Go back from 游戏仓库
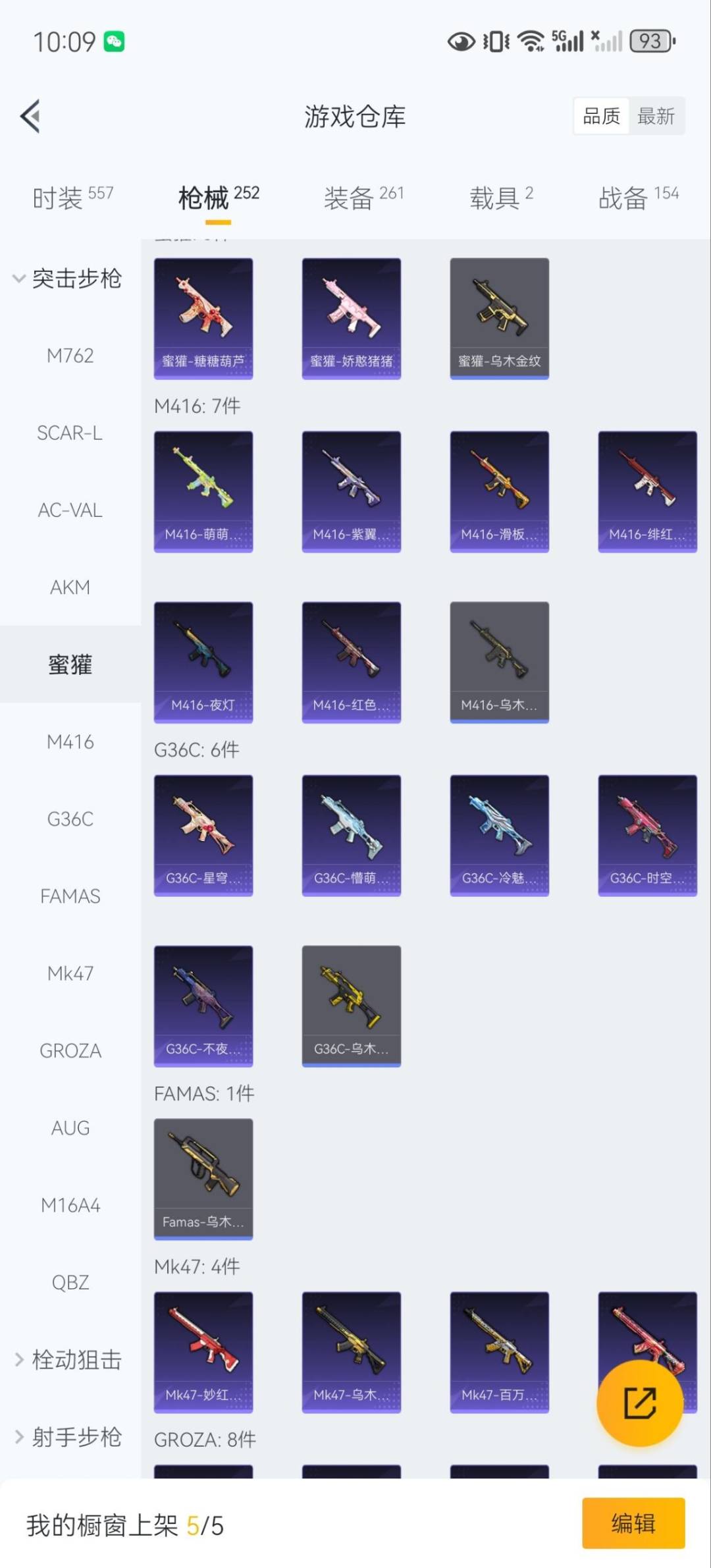 point(31,116)
